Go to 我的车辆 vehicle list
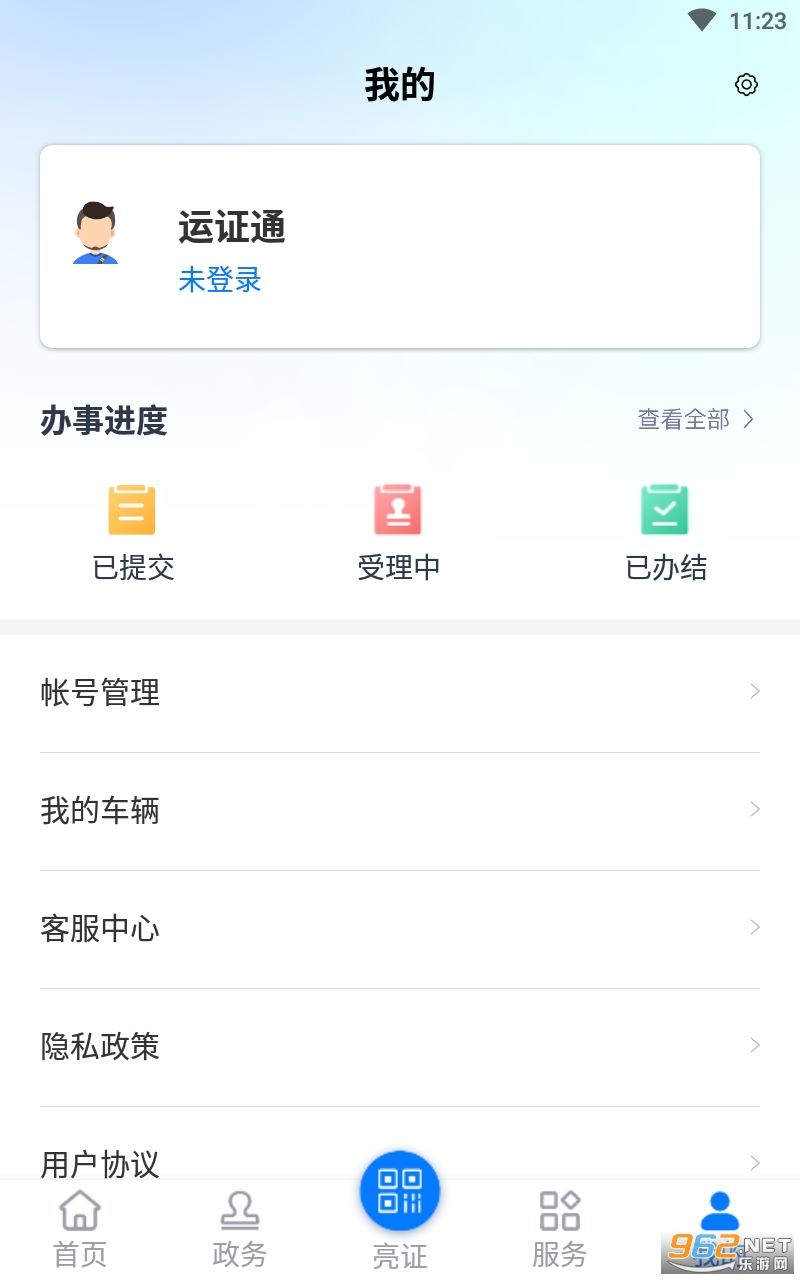 click(x=400, y=810)
